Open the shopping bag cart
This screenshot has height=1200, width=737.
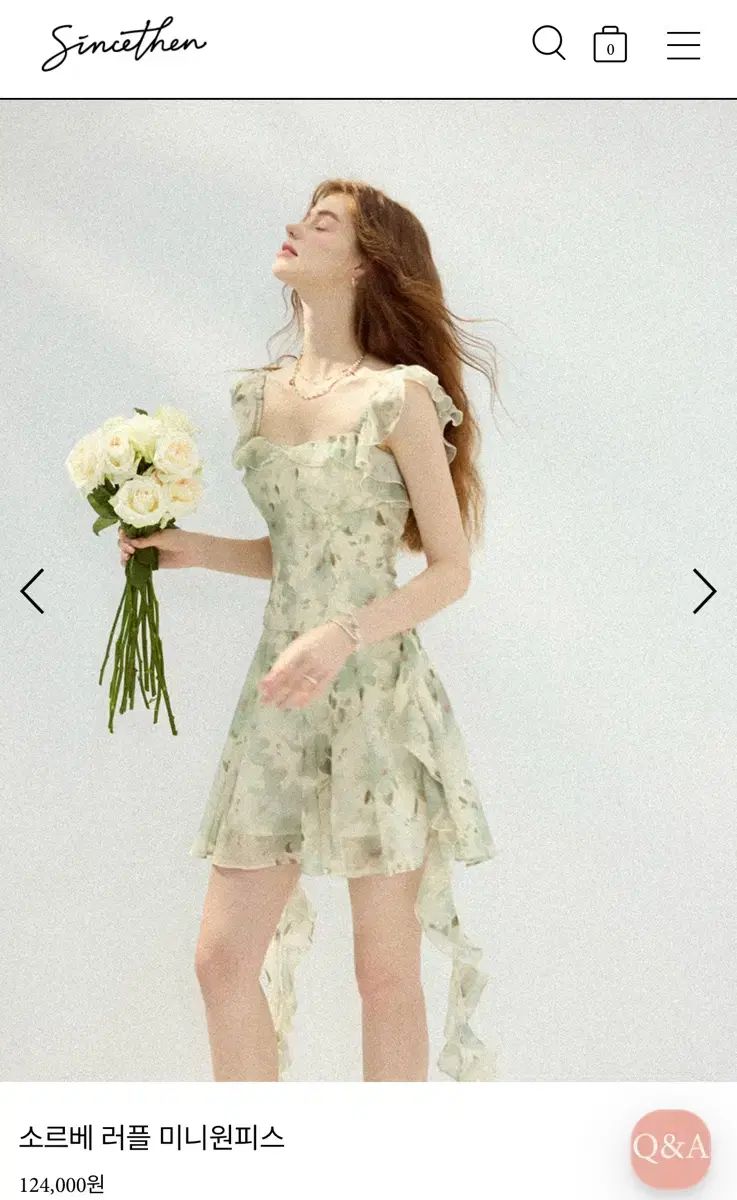(610, 45)
